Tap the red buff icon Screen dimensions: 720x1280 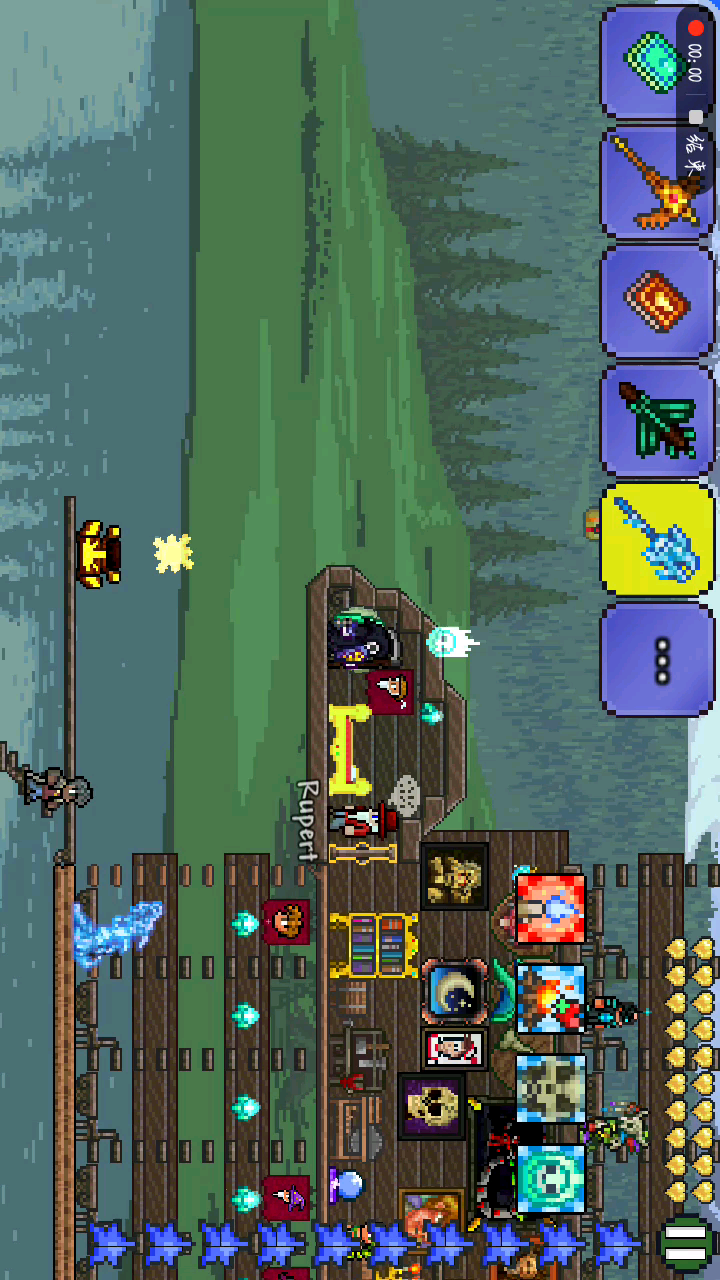pos(551,909)
